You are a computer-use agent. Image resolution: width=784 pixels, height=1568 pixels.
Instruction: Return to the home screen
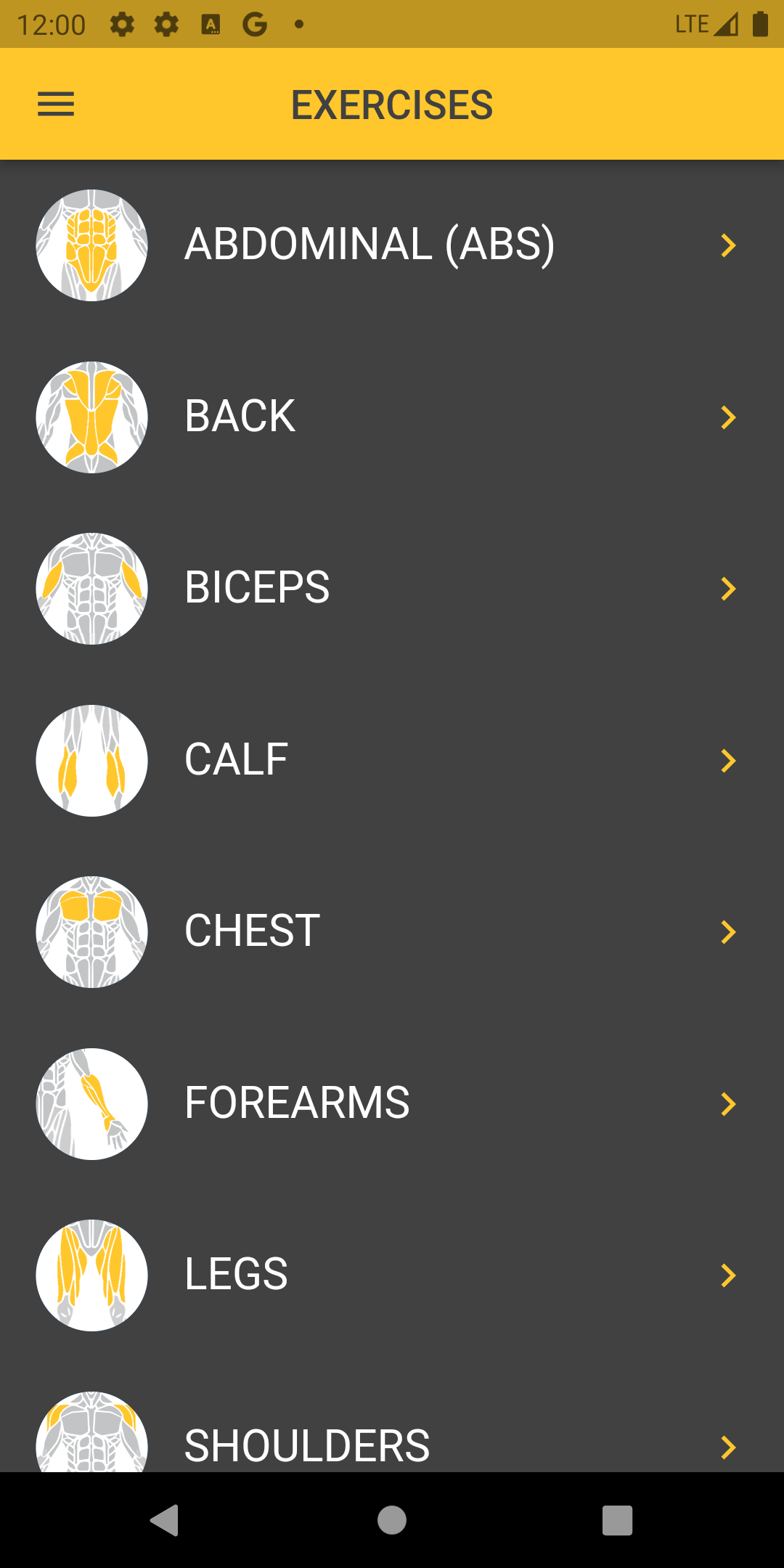tap(392, 1520)
